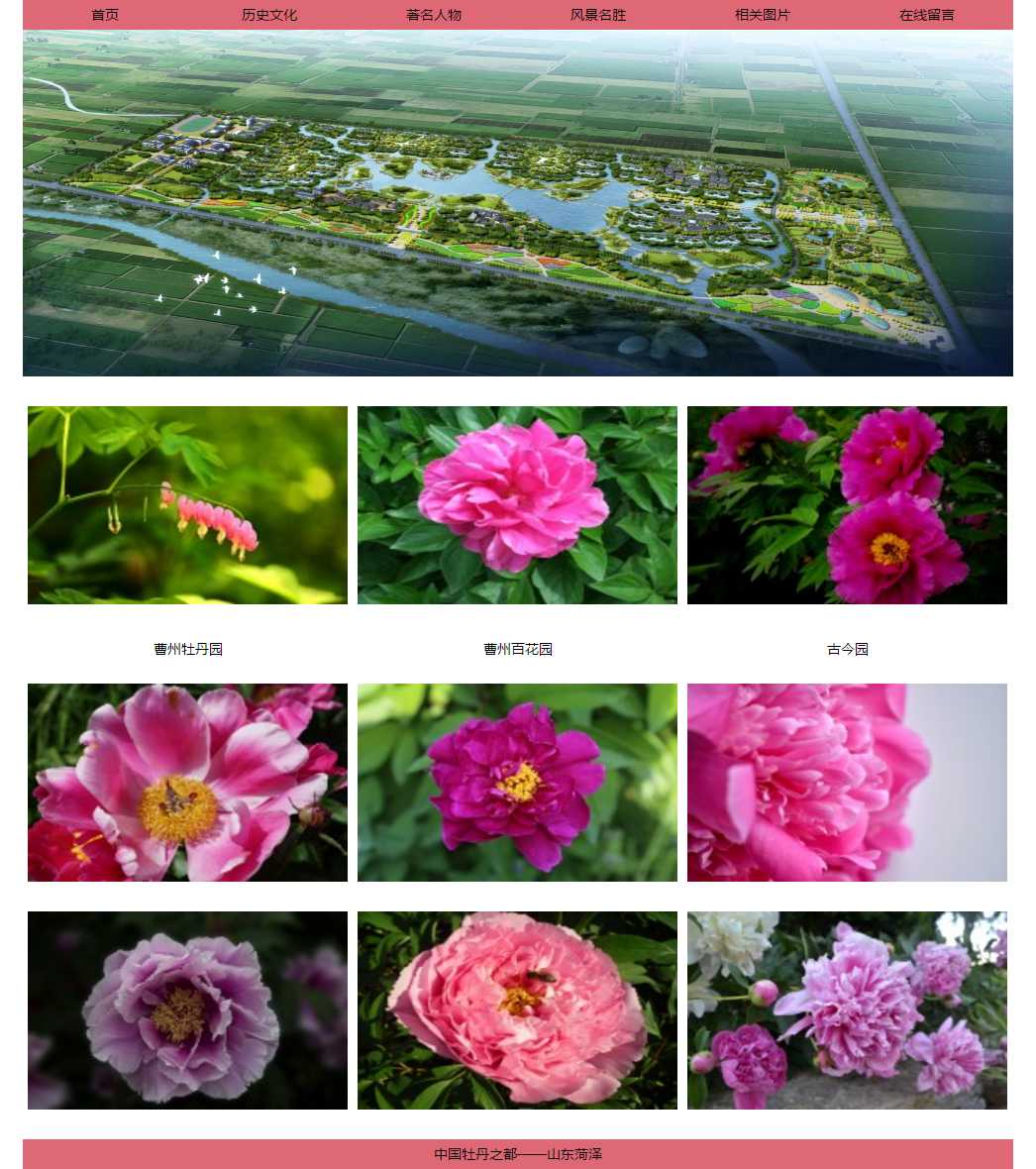Open the 风景名胜 nav item
This screenshot has width=1036, height=1169.
[598, 15]
